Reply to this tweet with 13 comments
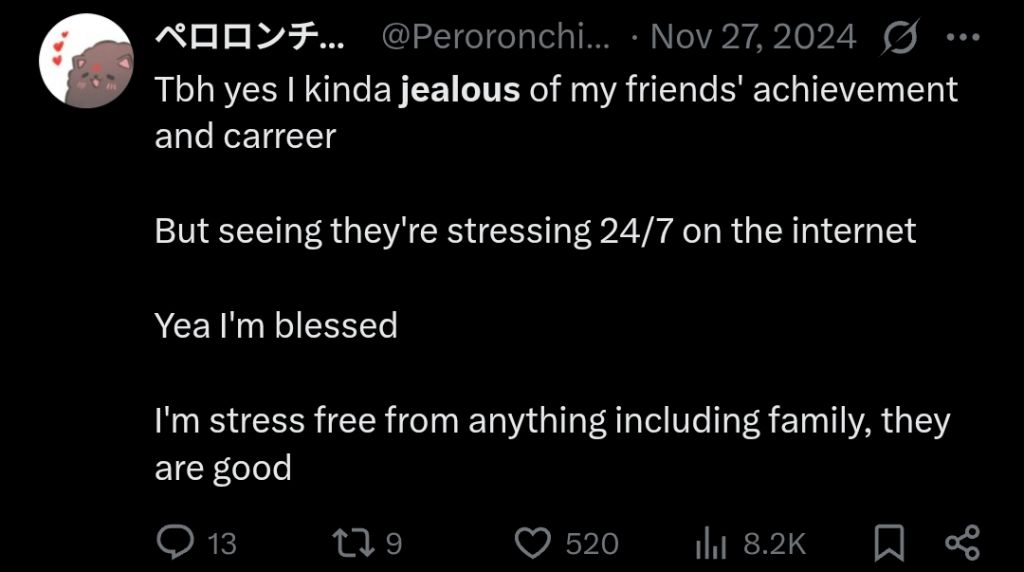This screenshot has height=572, width=1024. tap(176, 543)
